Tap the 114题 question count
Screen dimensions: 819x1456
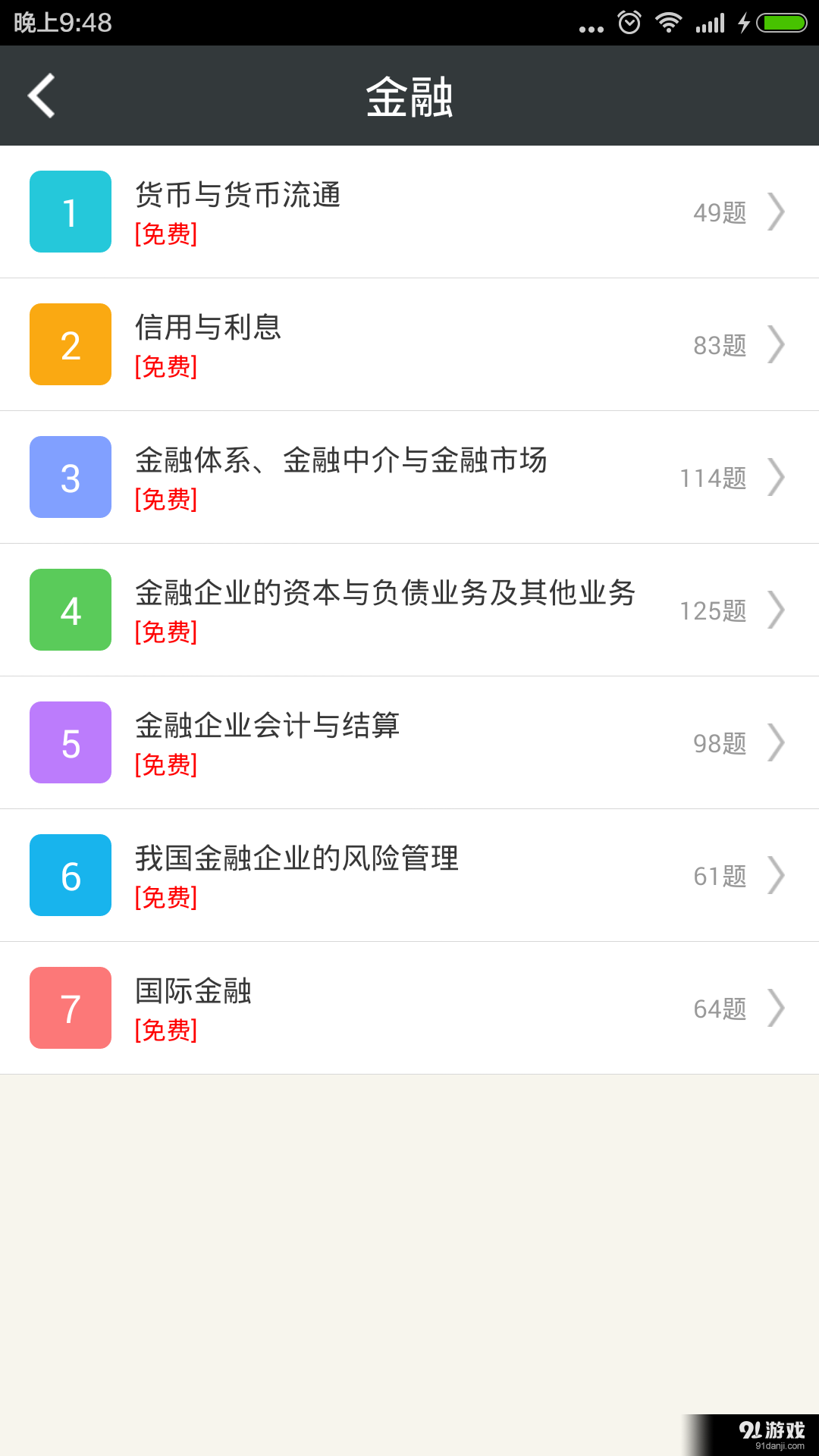(x=711, y=477)
